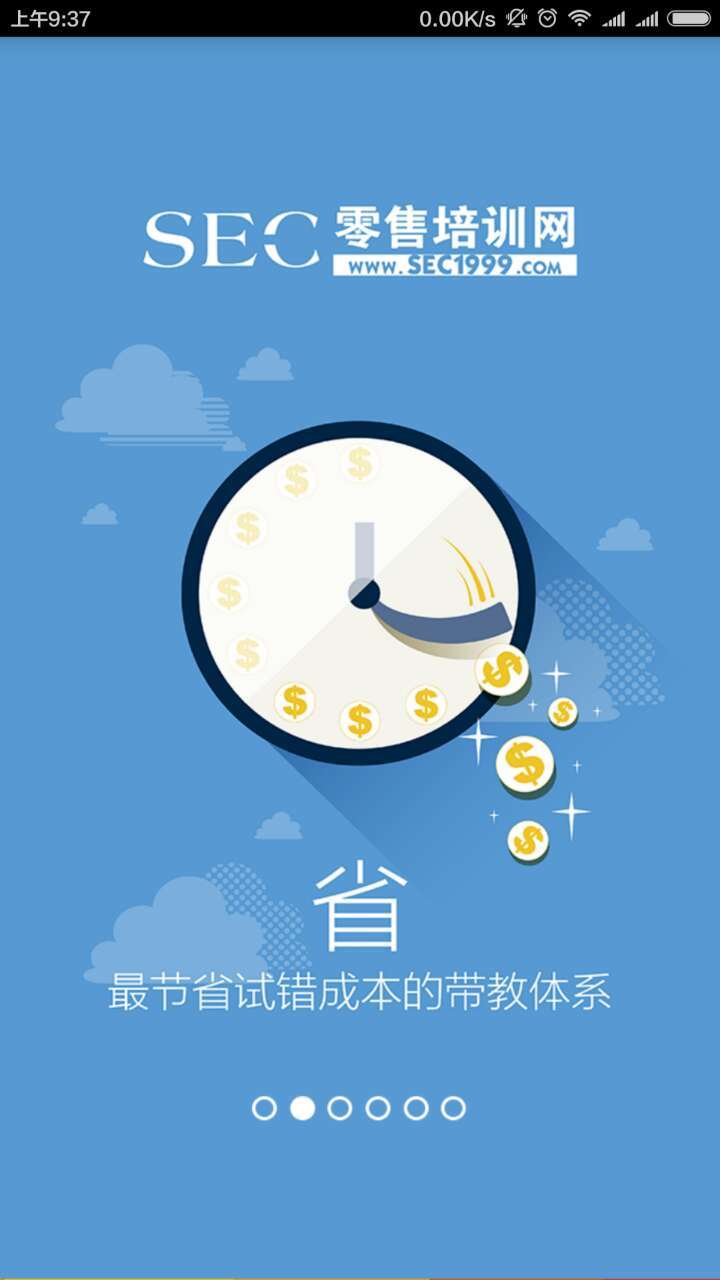Tap the large clock illustration
This screenshot has width=720, height=1280.
coord(360,590)
